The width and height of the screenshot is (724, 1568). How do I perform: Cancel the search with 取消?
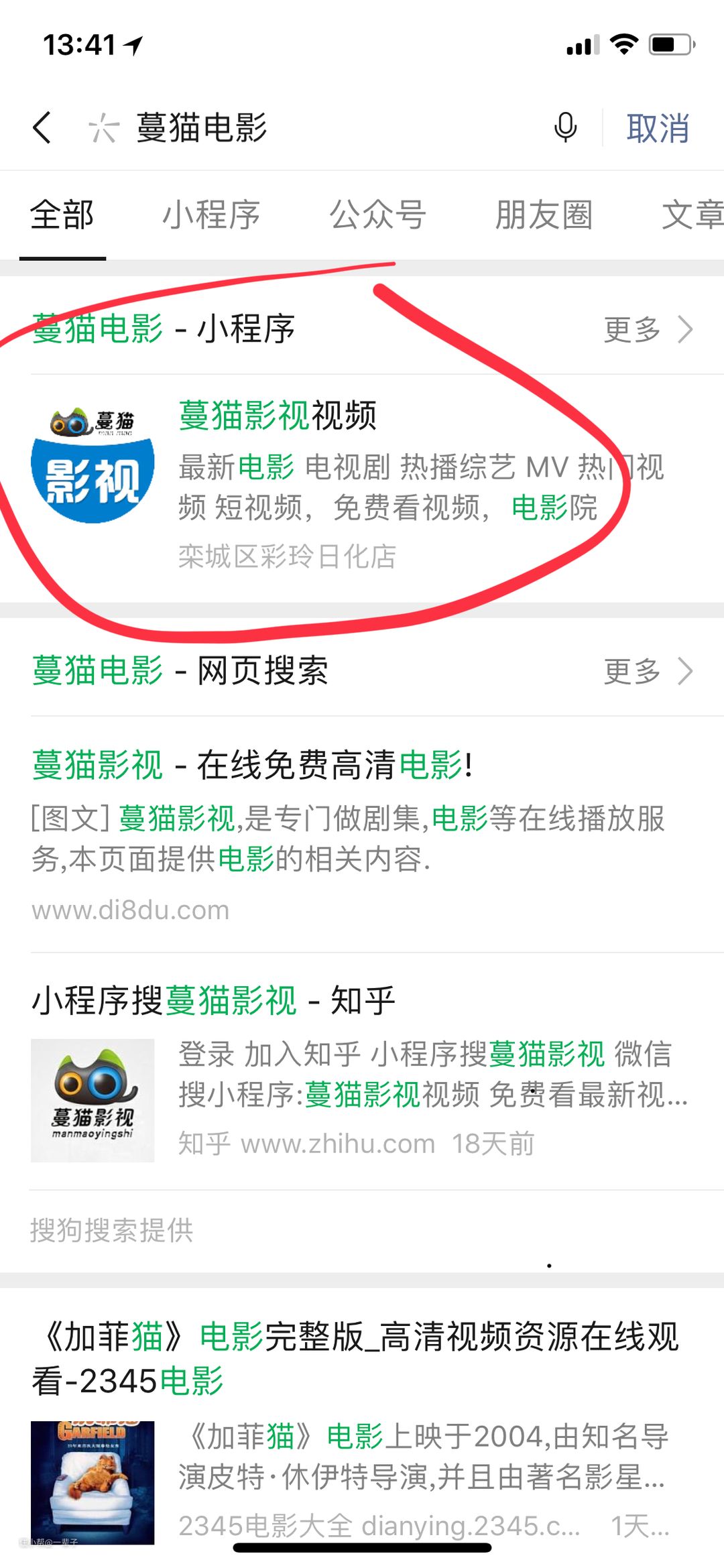pos(658,127)
